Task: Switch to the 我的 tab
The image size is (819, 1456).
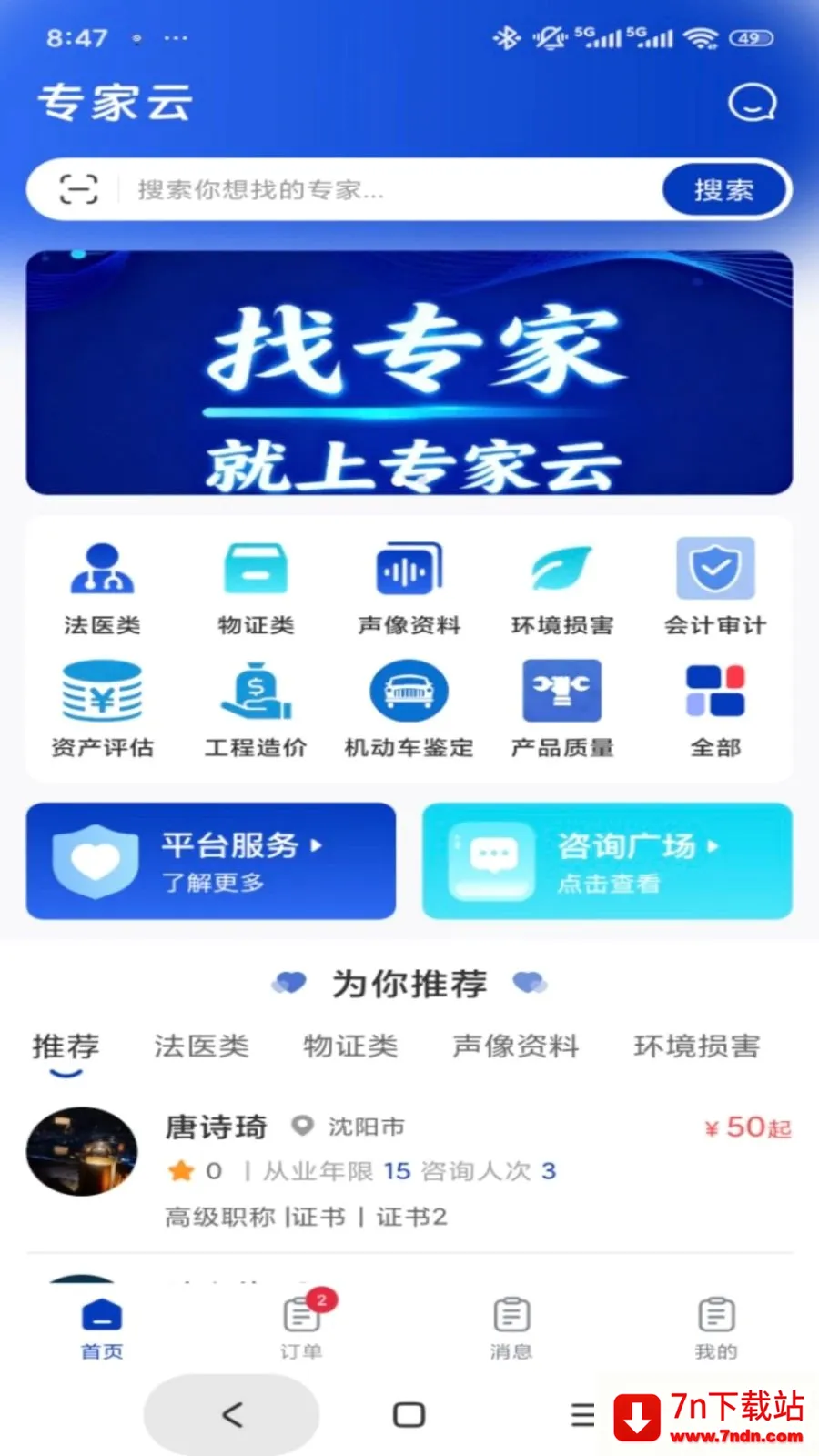Action: (x=716, y=1329)
